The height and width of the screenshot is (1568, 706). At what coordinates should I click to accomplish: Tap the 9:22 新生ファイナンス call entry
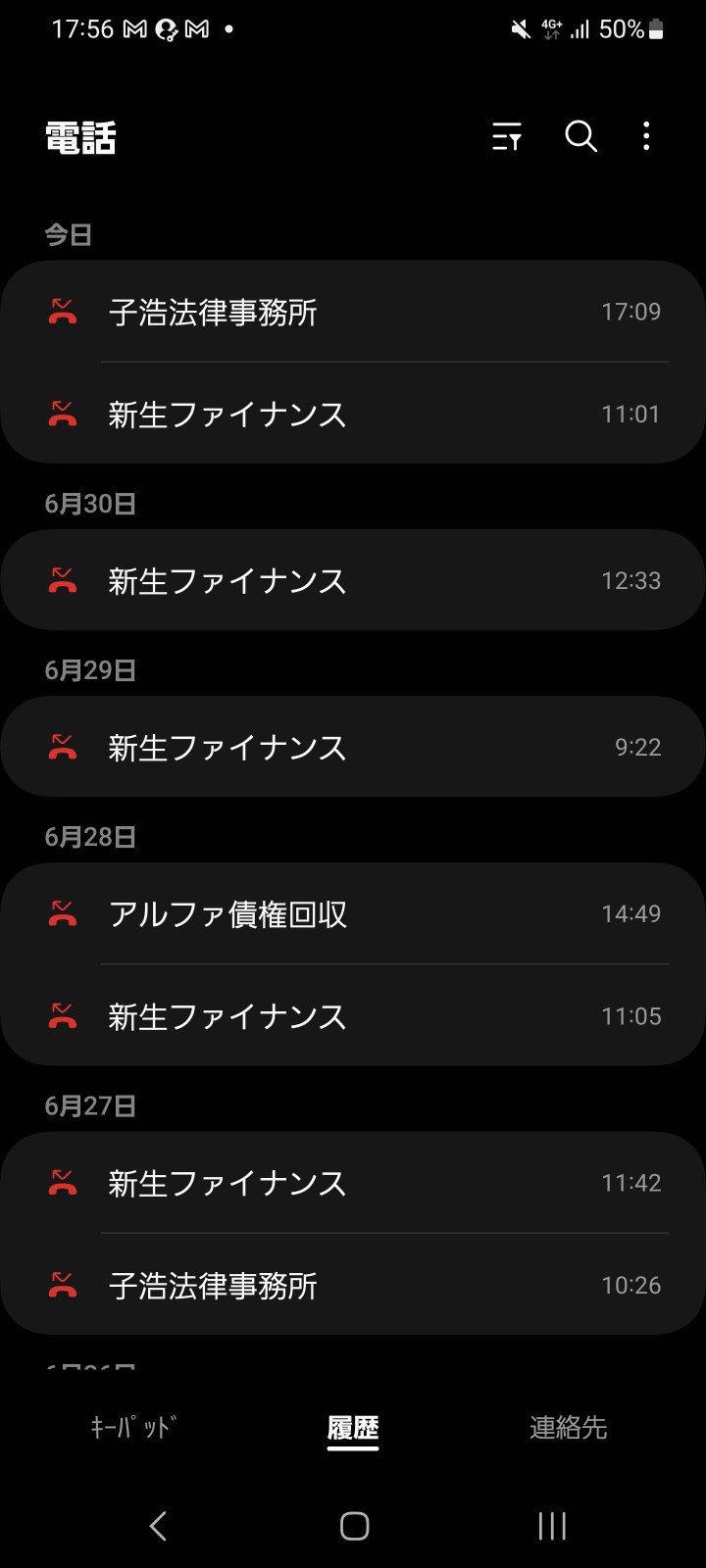(x=353, y=747)
